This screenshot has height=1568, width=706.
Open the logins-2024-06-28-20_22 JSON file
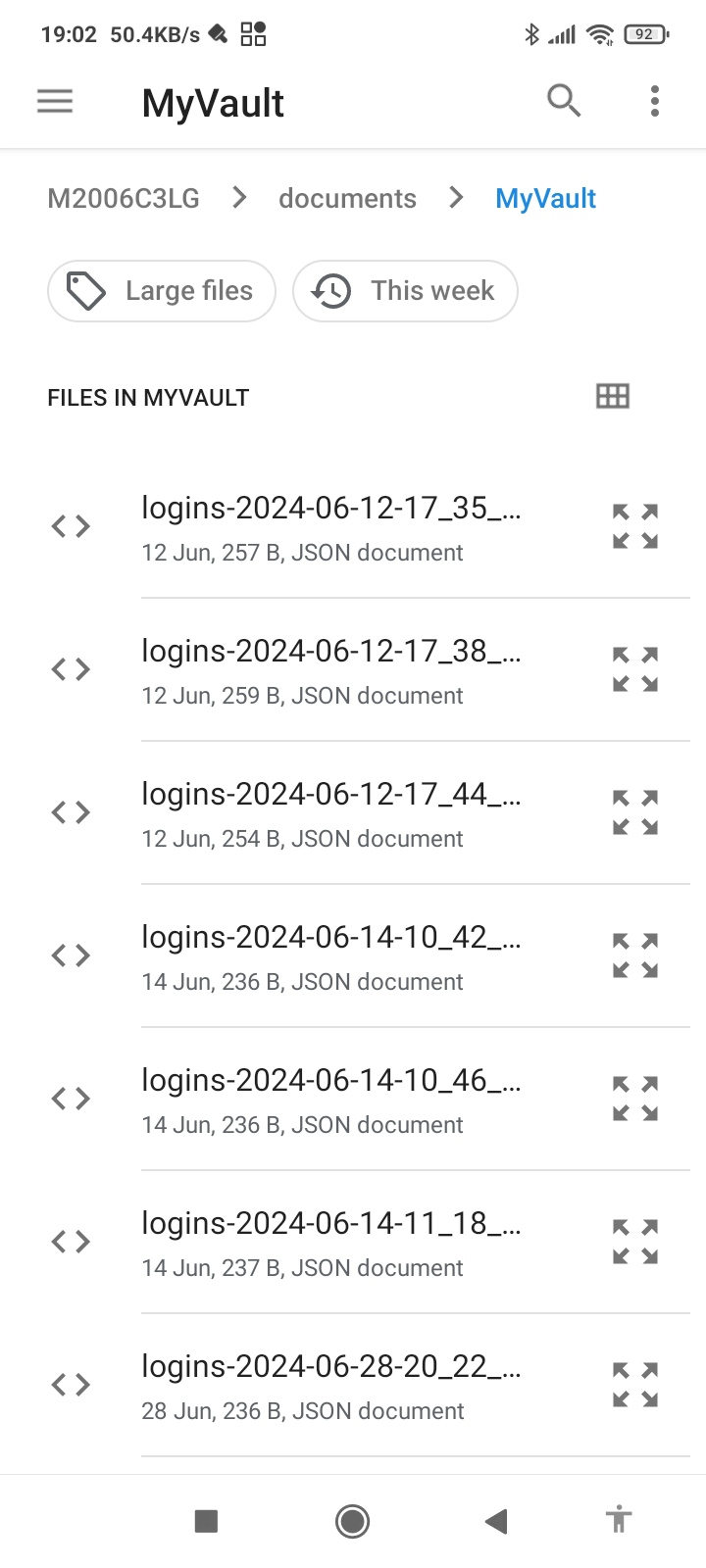(x=331, y=1386)
